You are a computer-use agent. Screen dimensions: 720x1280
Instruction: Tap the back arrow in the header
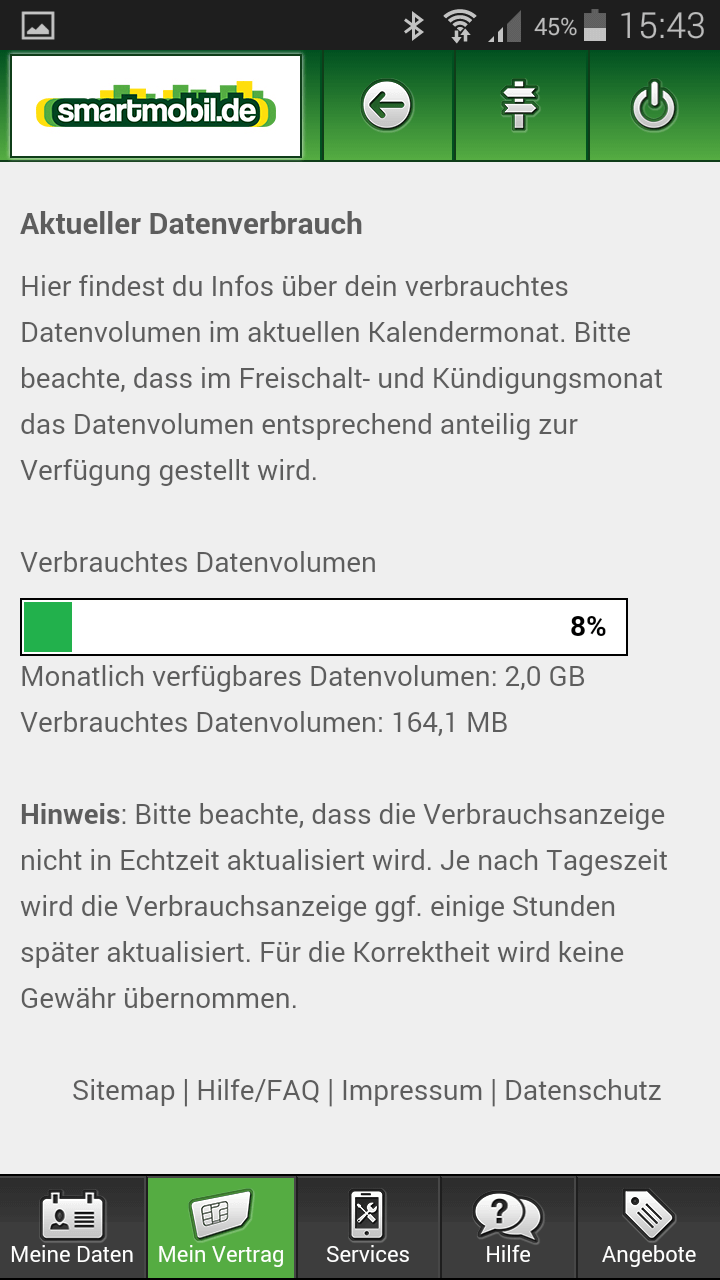388,105
